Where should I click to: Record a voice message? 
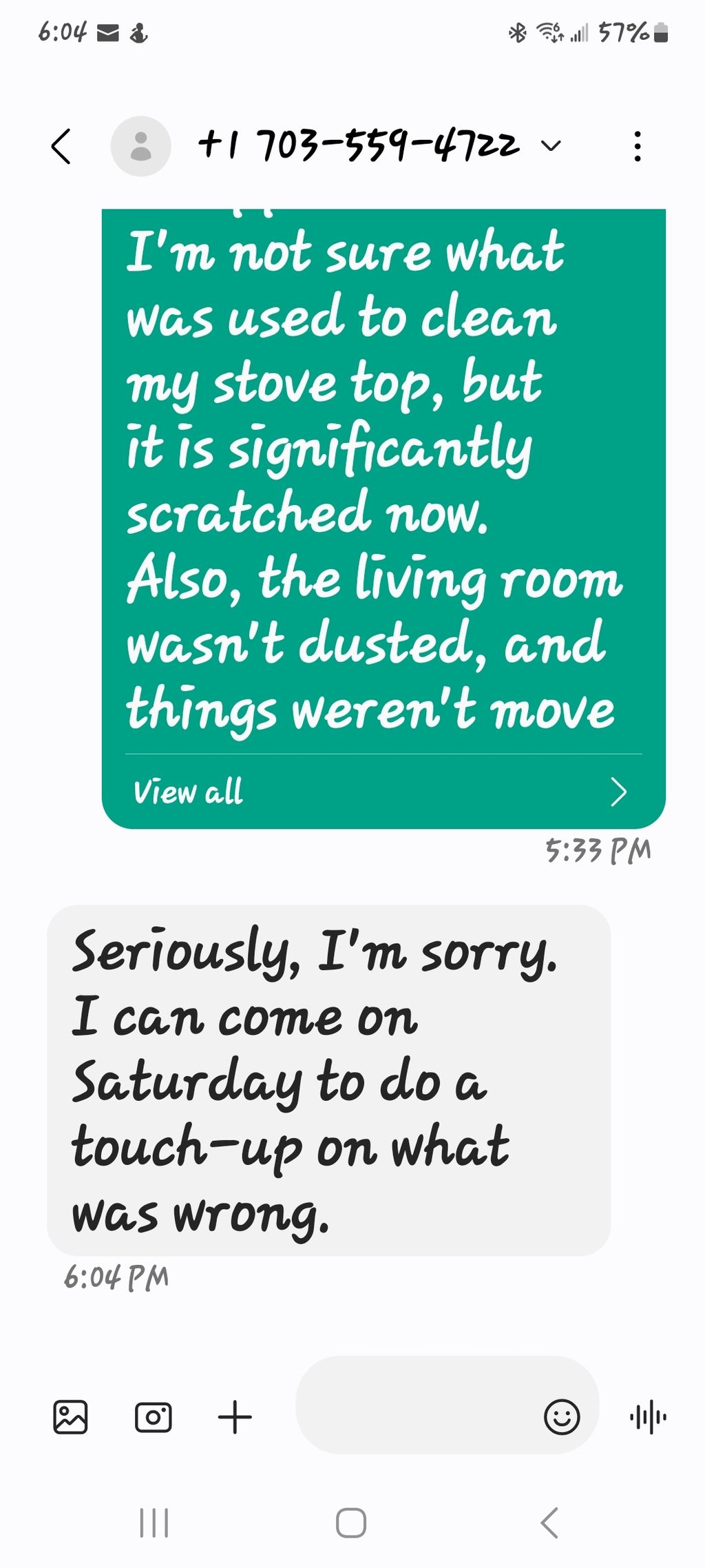648,1417
